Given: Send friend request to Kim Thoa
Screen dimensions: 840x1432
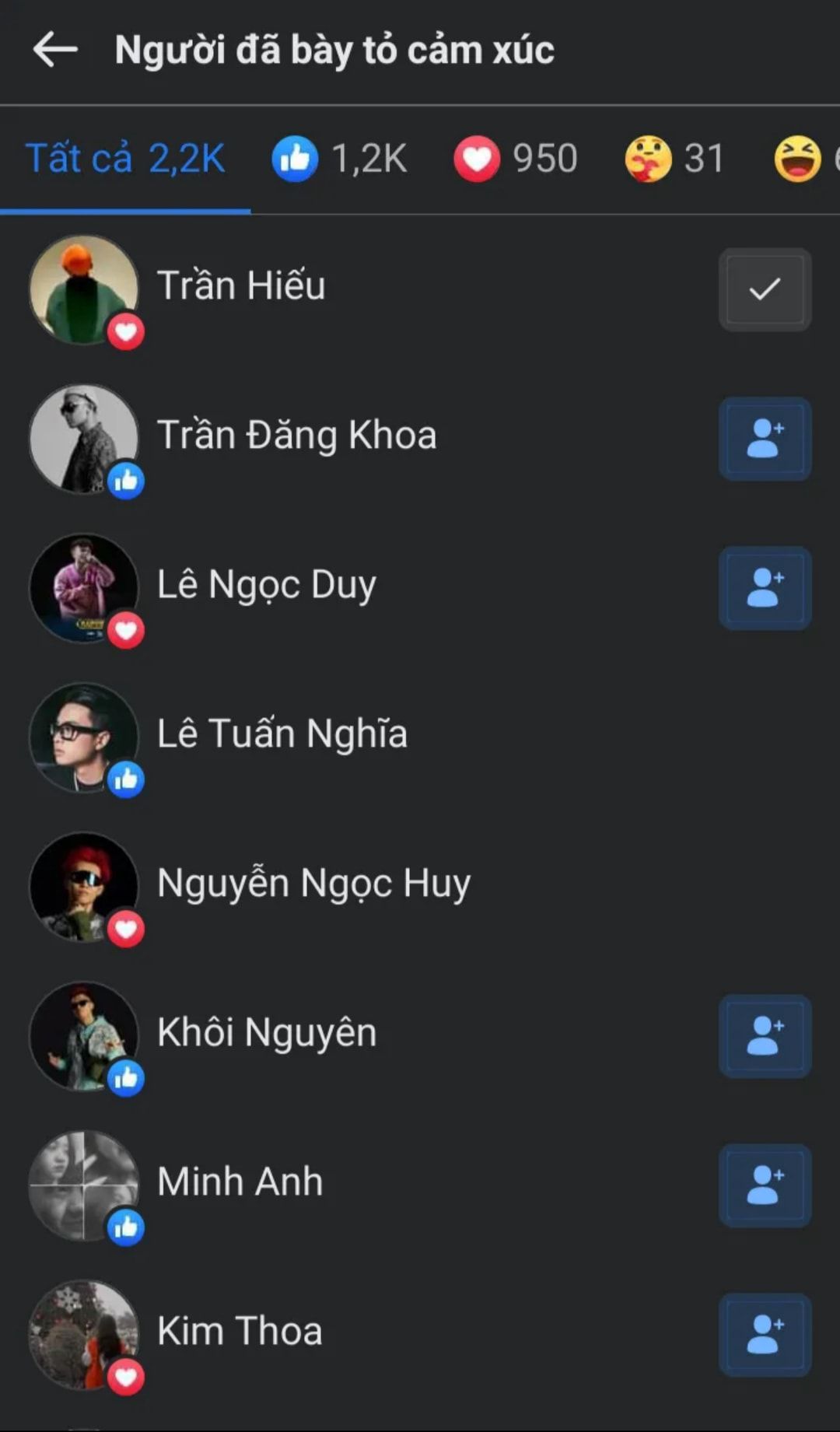Looking at the screenshot, I should [x=765, y=1335].
